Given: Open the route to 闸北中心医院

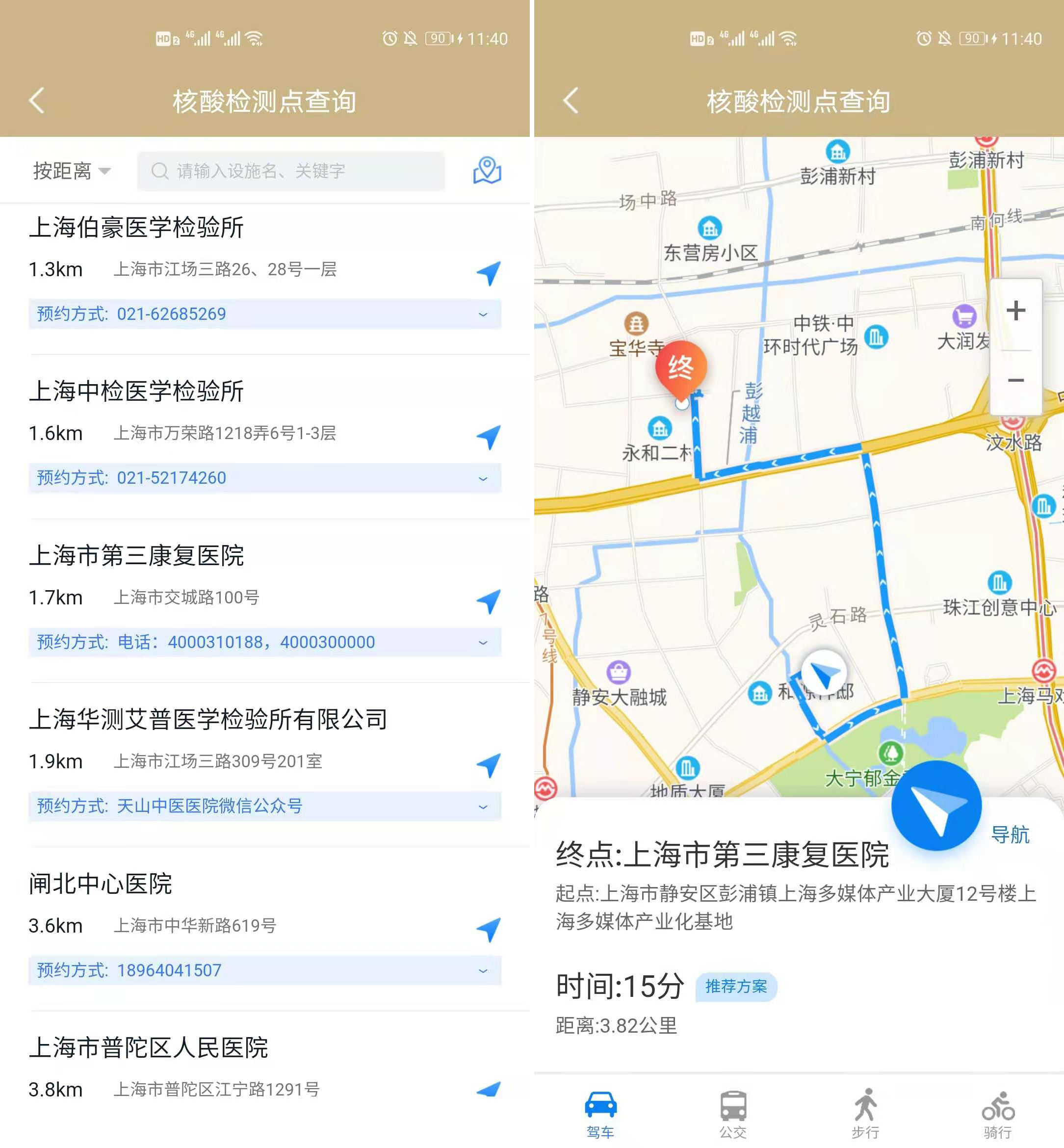Looking at the screenshot, I should pyautogui.click(x=488, y=929).
